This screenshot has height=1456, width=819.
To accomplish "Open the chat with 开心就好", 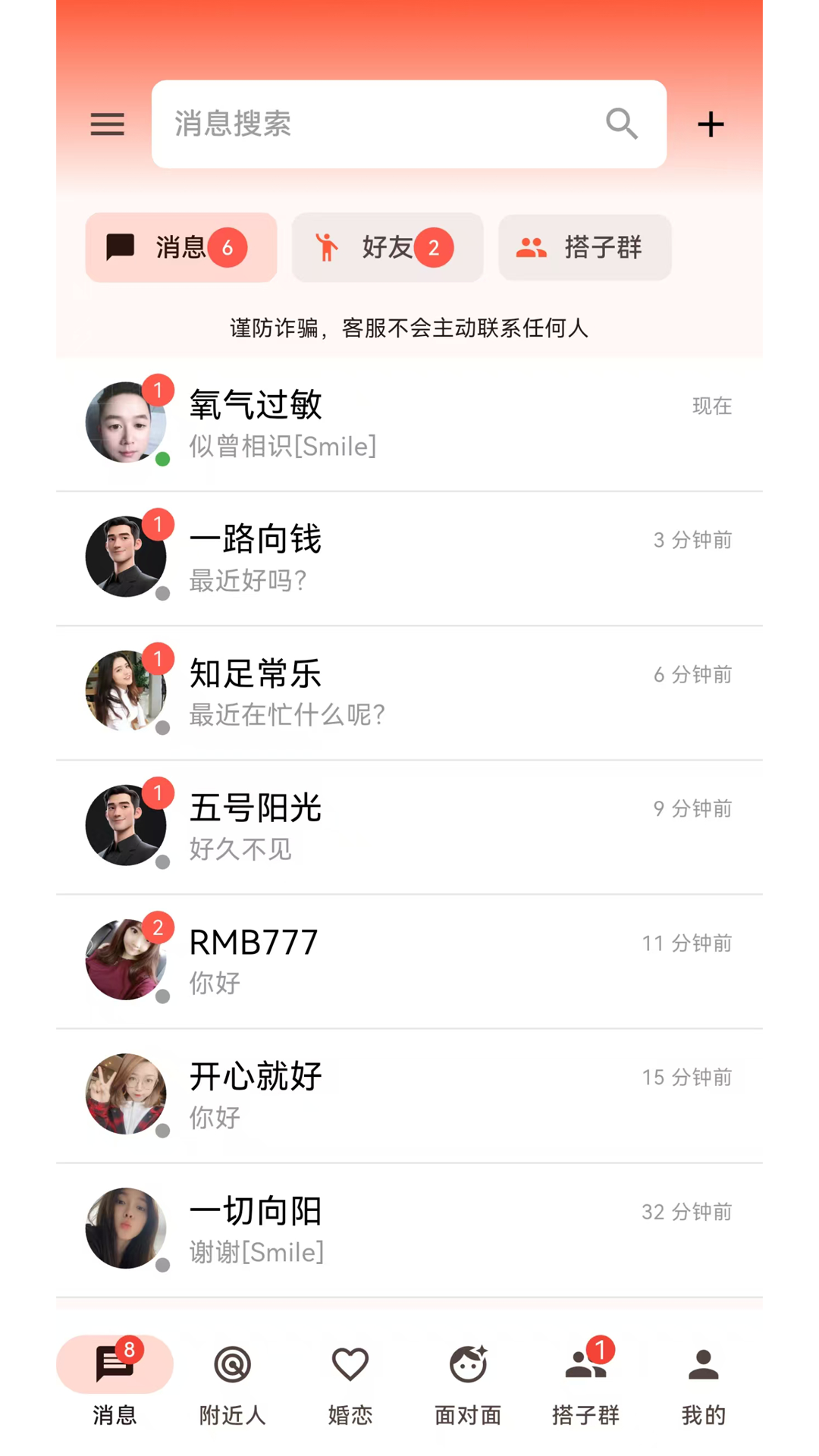I will [x=409, y=1094].
